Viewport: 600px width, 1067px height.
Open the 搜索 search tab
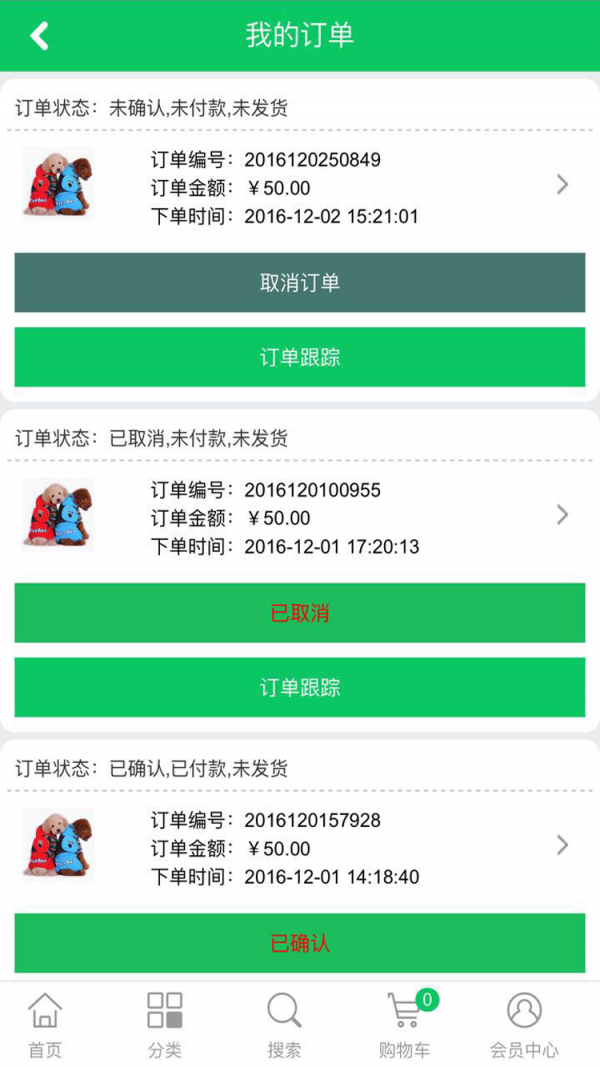click(284, 1025)
